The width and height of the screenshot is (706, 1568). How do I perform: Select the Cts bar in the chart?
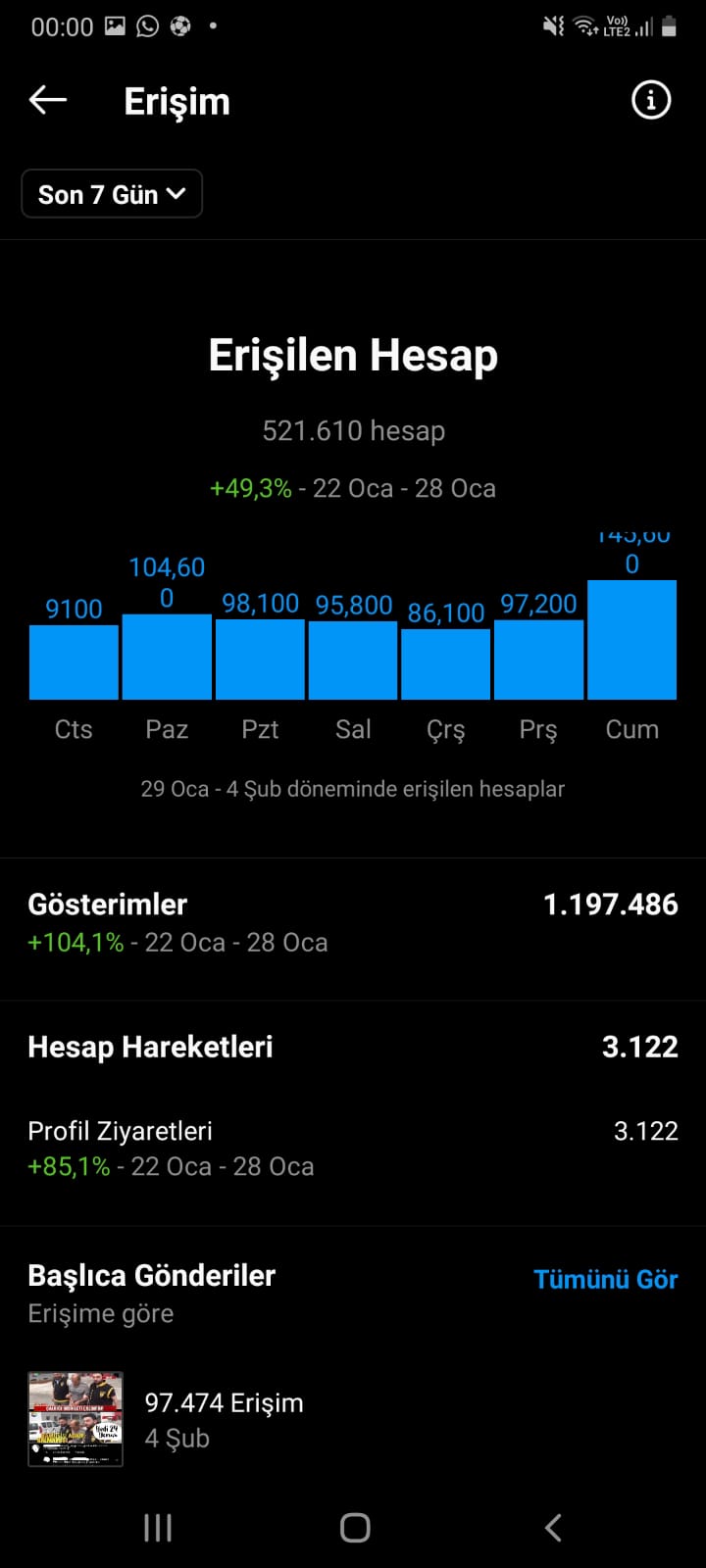(74, 662)
